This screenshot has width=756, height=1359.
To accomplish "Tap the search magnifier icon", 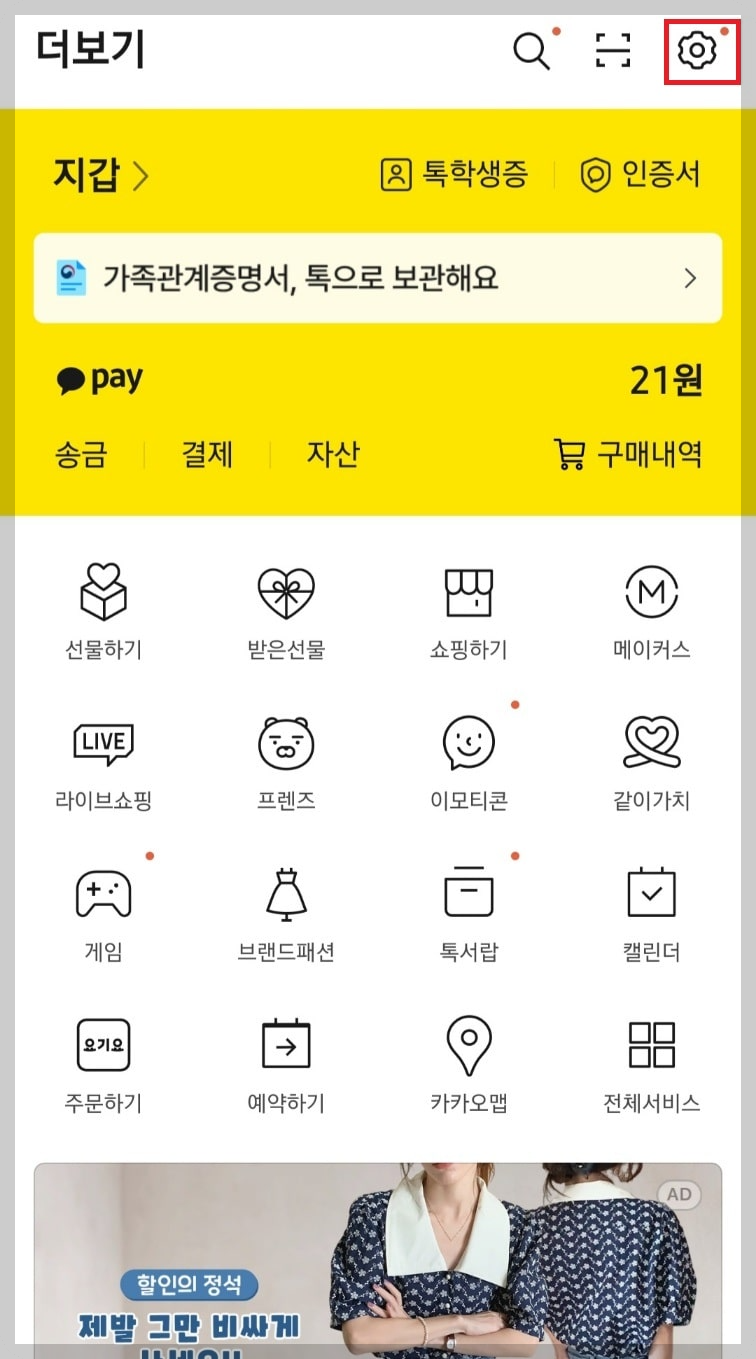I will (x=530, y=50).
